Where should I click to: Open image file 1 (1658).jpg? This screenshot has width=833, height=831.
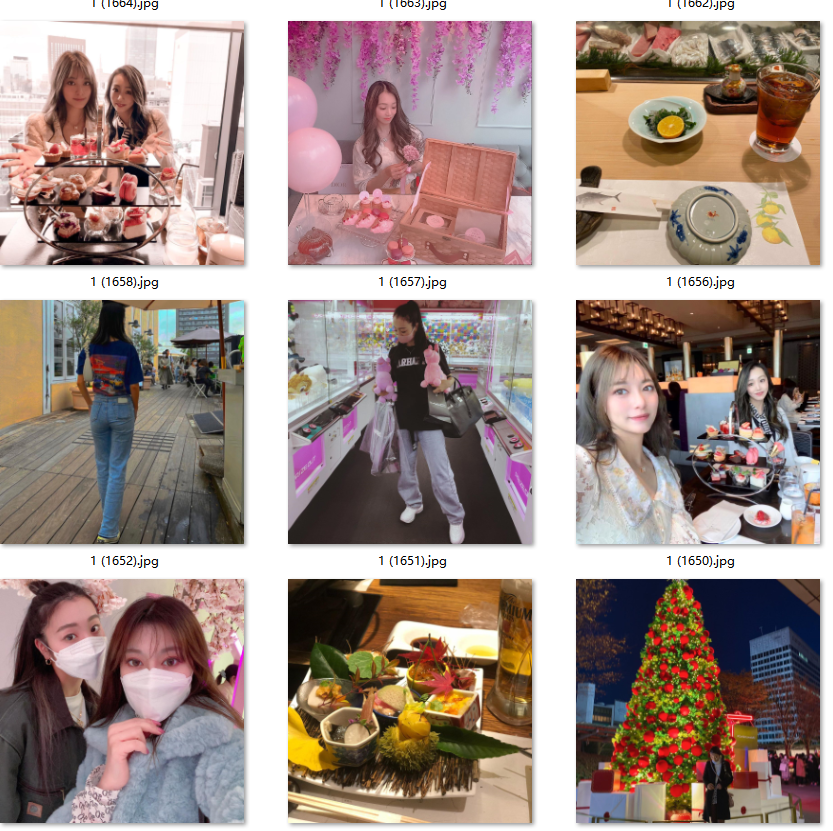tap(122, 143)
